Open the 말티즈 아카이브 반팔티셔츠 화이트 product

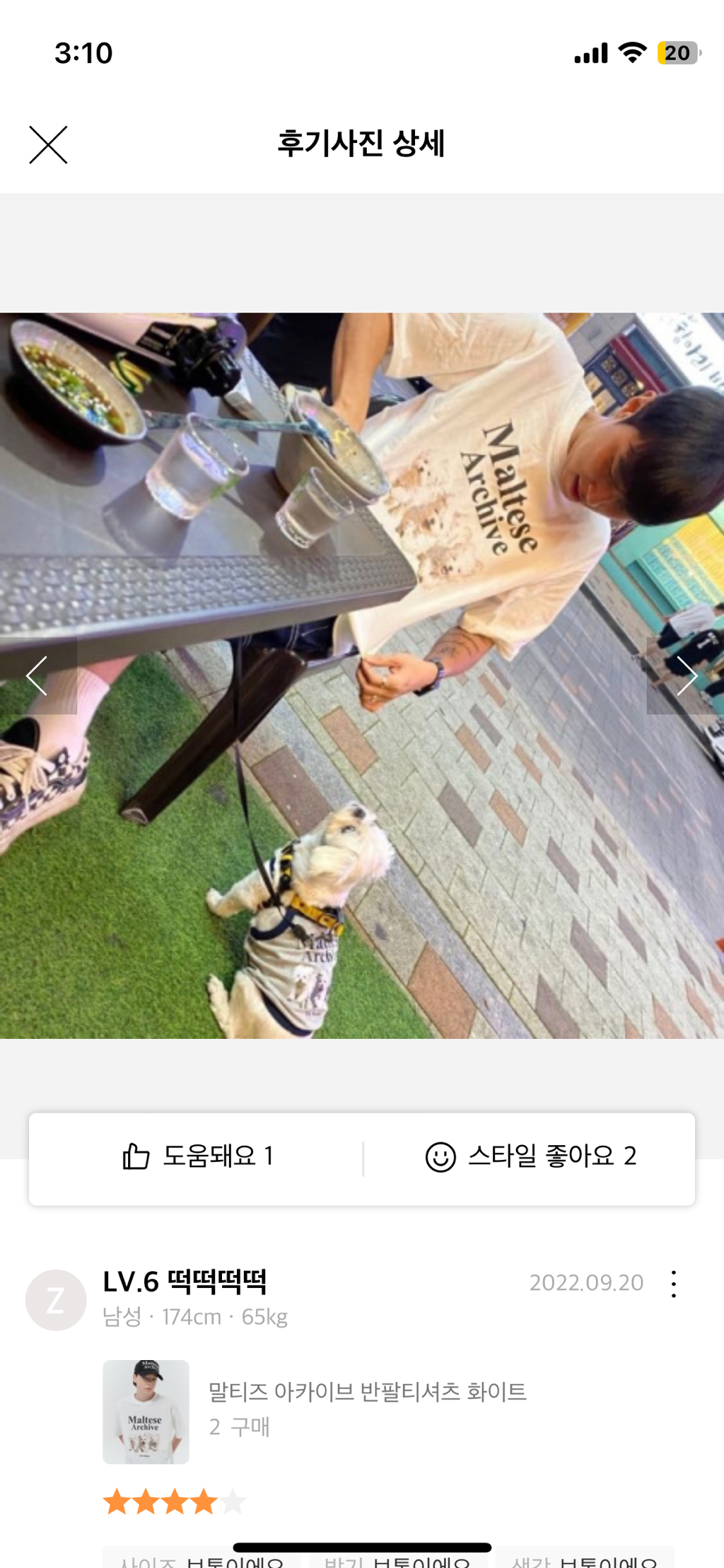click(x=367, y=1391)
